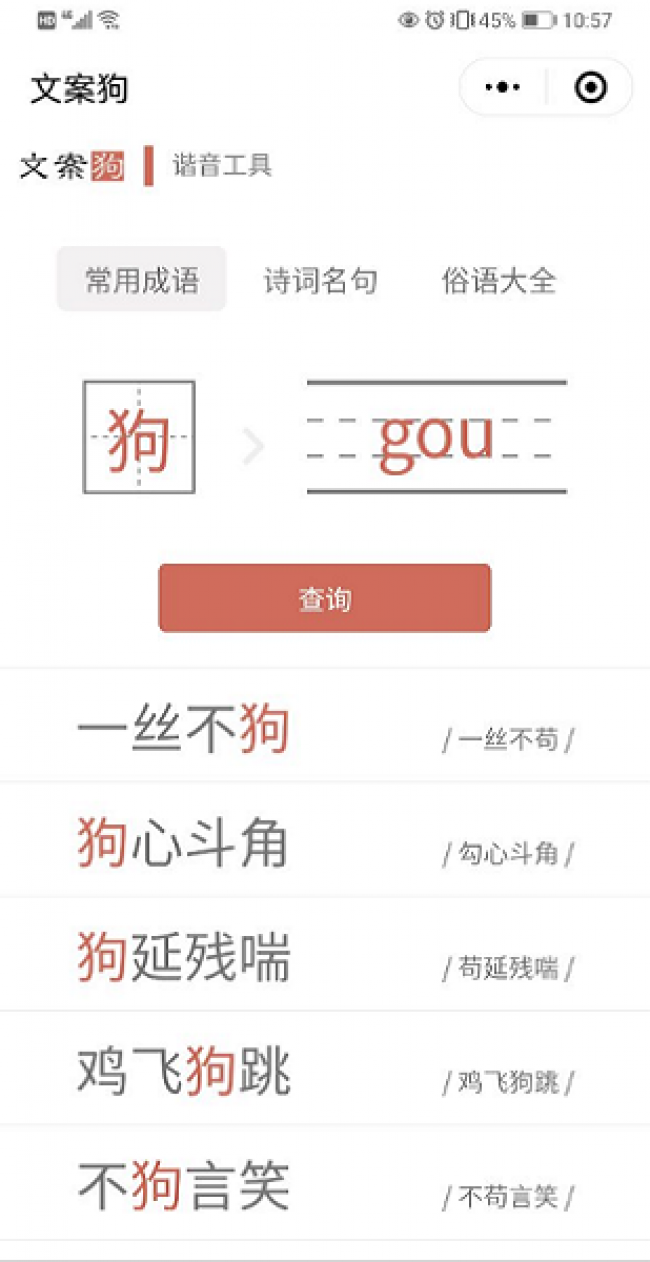Viewport: 650px width, 1262px height.
Task: Close the mini program via the circle icon
Action: 591,88
